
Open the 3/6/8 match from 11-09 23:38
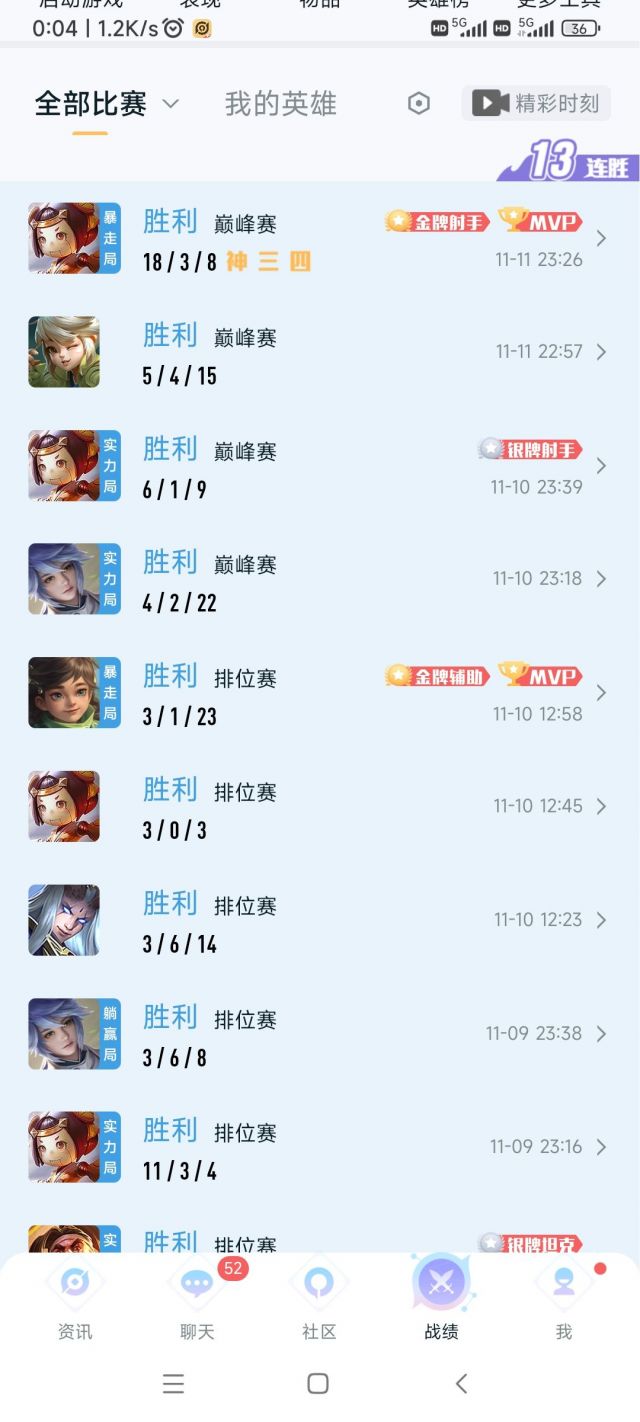tap(320, 1033)
